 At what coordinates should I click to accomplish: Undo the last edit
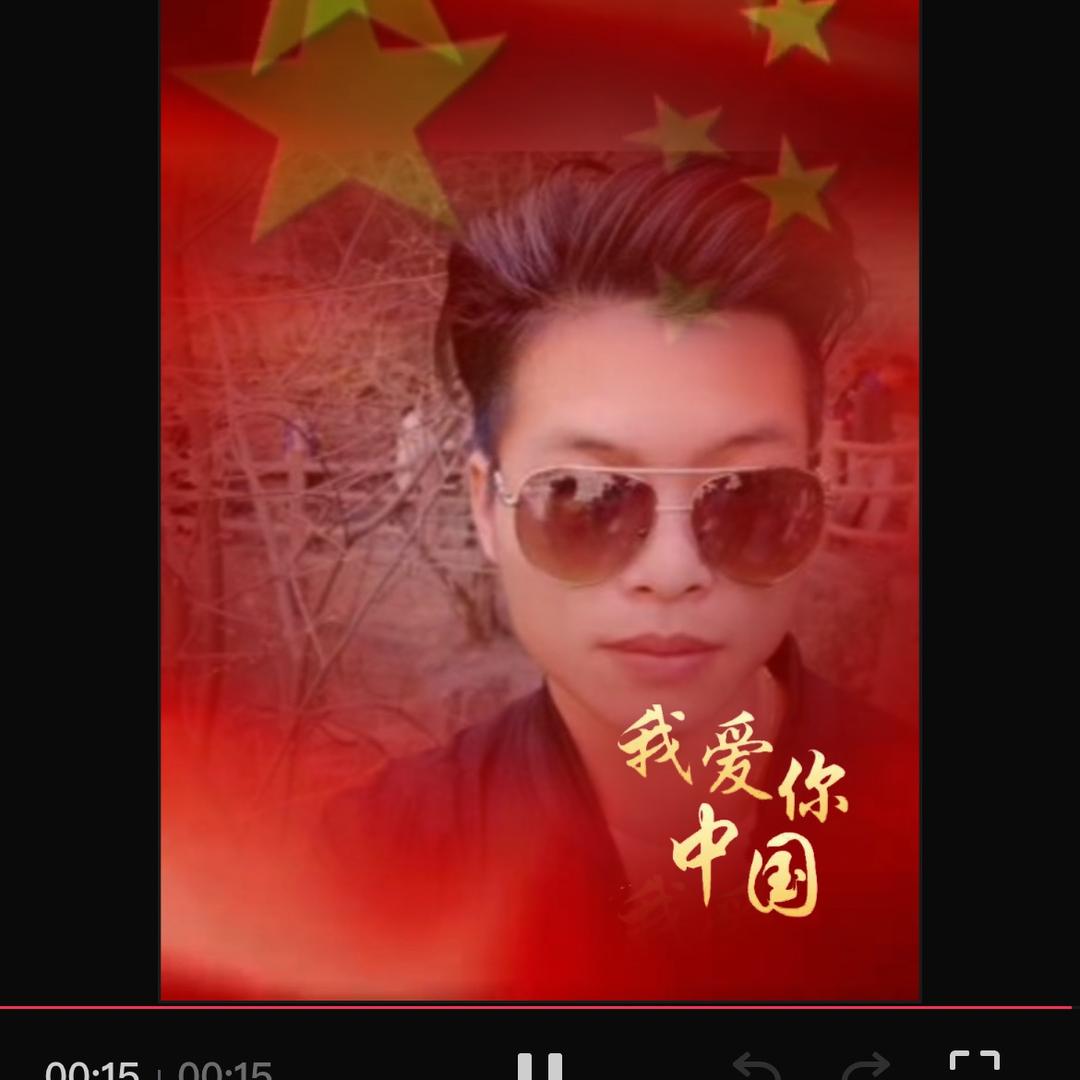tap(756, 1066)
